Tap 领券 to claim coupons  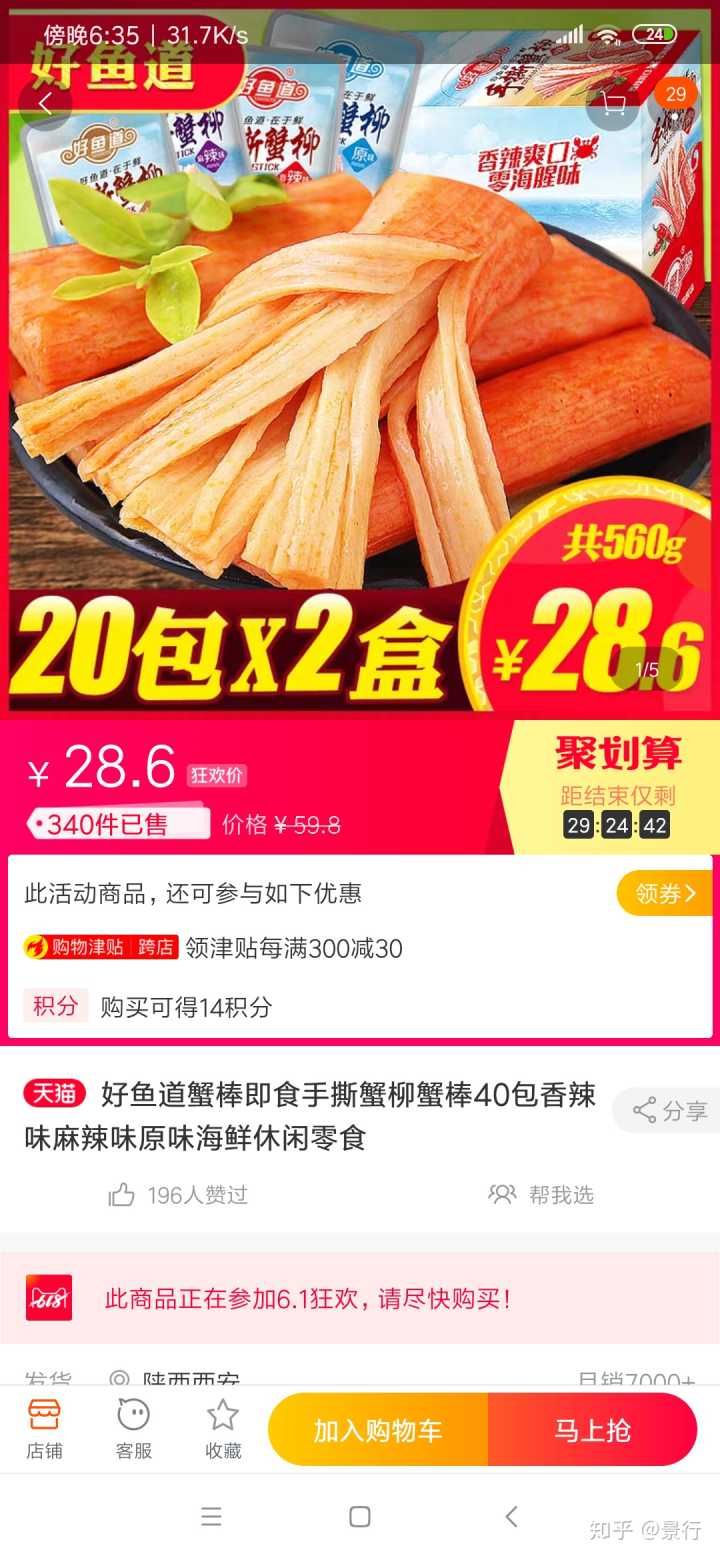[x=664, y=893]
